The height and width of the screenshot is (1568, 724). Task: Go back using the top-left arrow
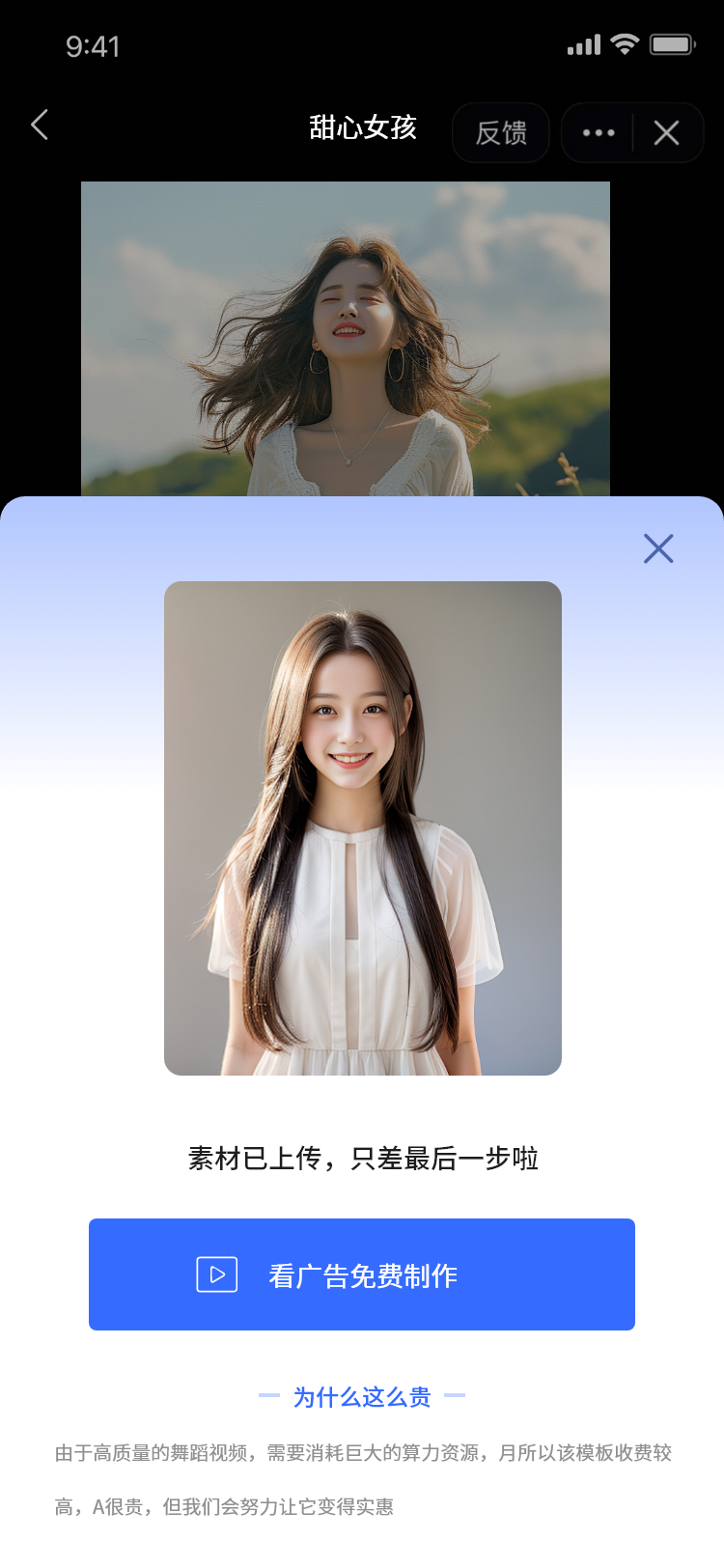pos(40,126)
